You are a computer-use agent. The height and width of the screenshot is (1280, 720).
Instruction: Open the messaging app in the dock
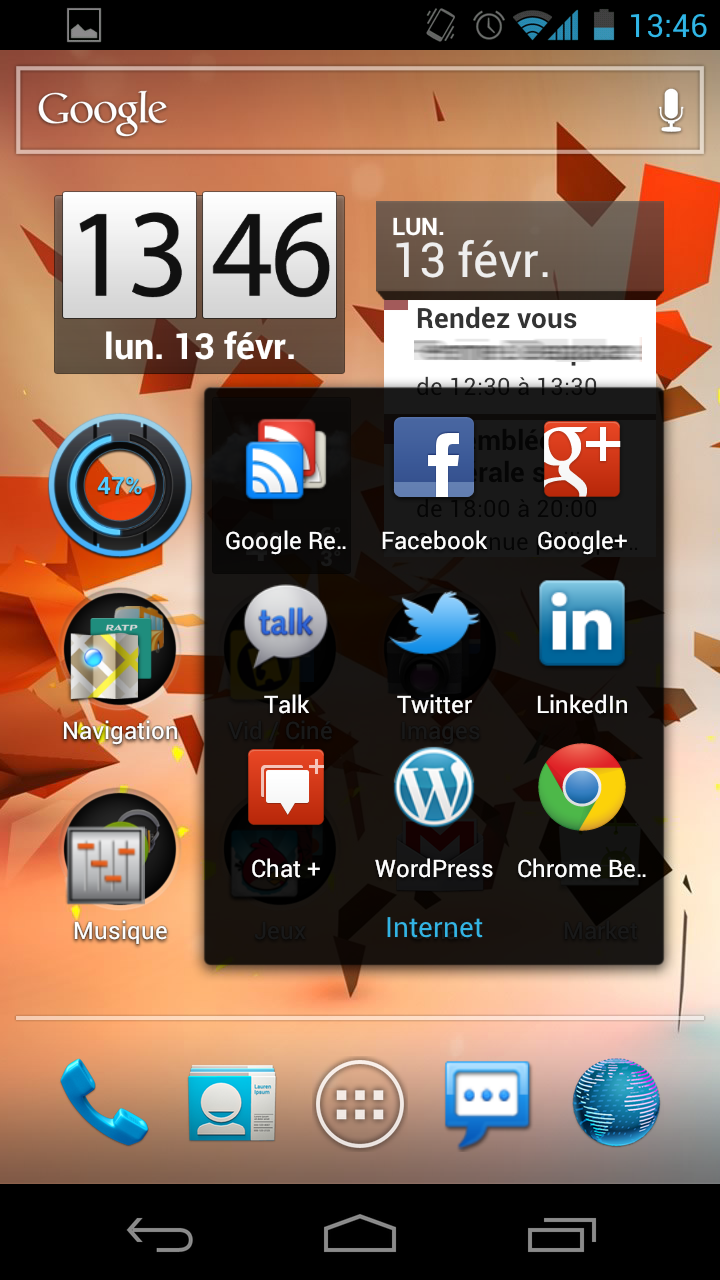point(487,1104)
